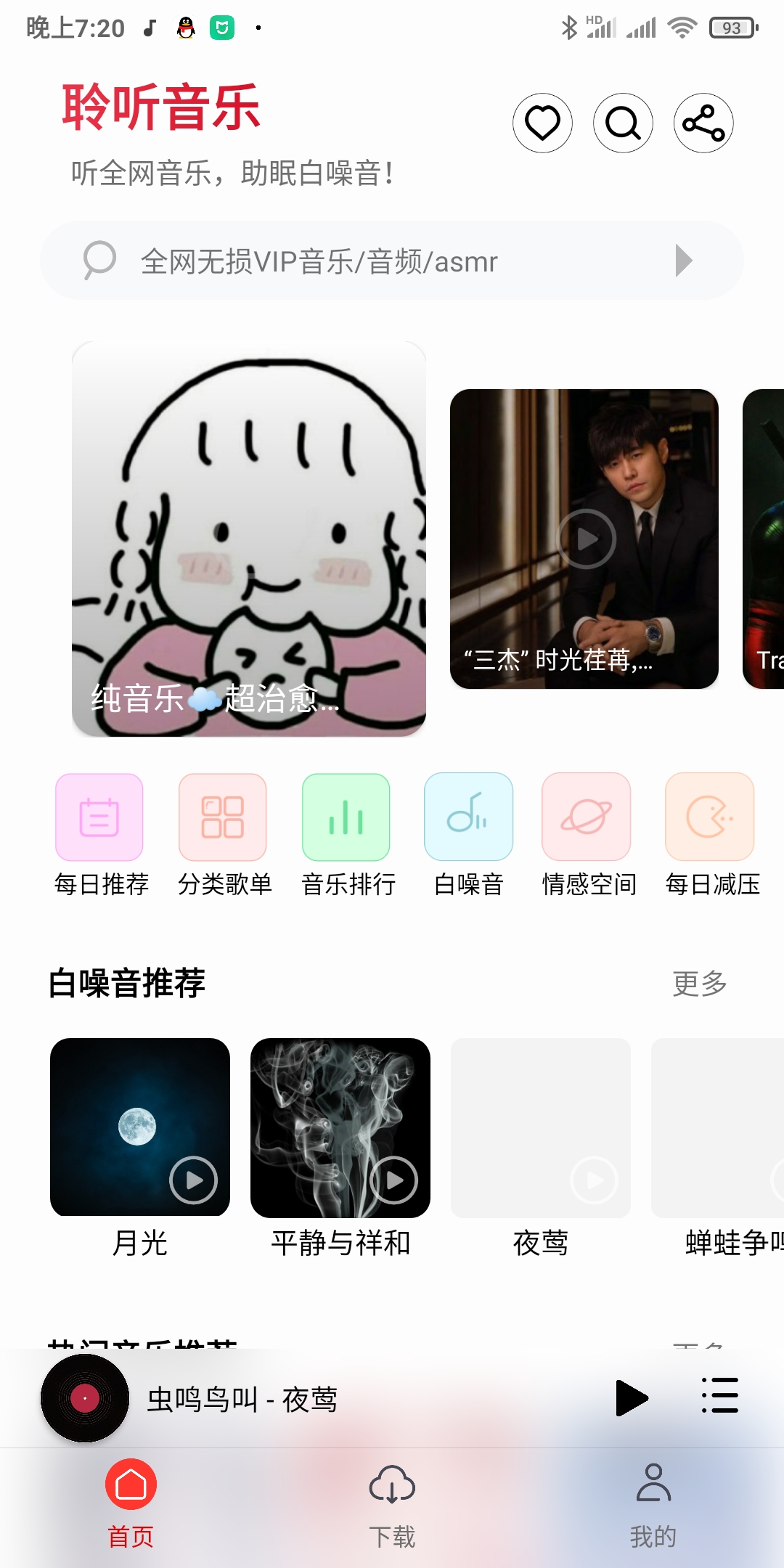View 更多 white noise recommendations
Image resolution: width=784 pixels, height=1568 pixels.
coord(699,984)
